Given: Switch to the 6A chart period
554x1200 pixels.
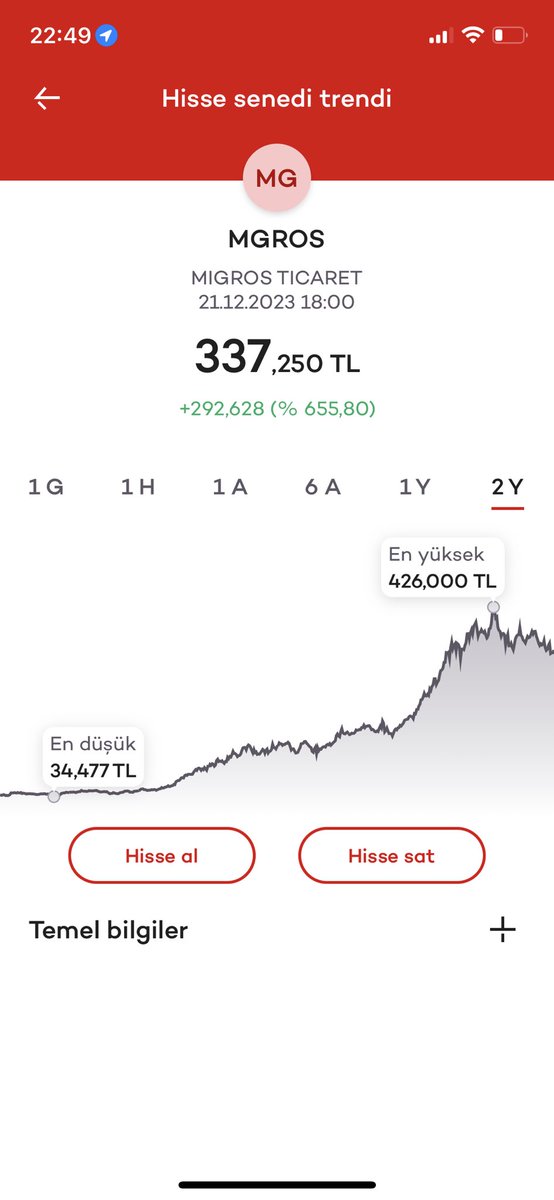Looking at the screenshot, I should click(x=323, y=487).
